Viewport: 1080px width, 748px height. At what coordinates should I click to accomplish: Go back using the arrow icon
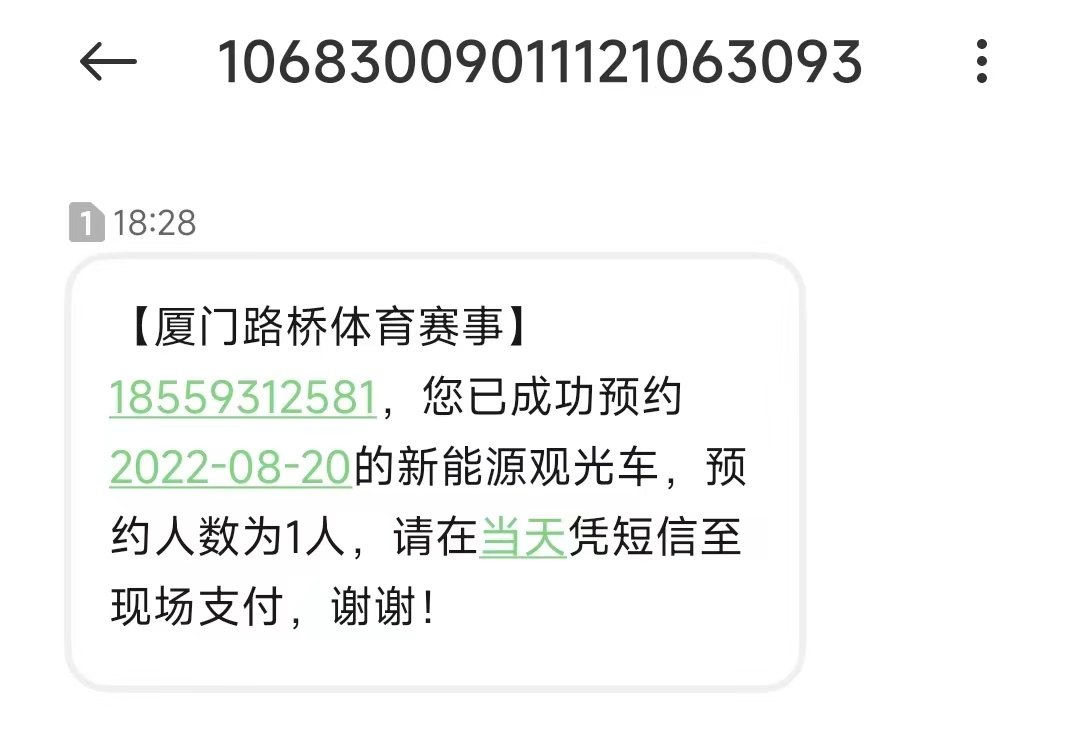tap(108, 62)
